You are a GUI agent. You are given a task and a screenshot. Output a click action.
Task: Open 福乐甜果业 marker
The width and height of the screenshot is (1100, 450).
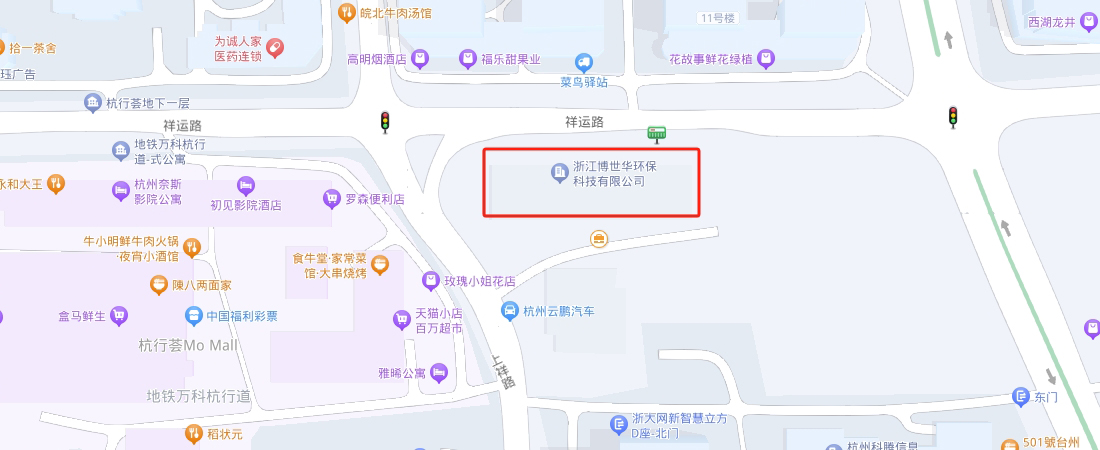tap(467, 59)
